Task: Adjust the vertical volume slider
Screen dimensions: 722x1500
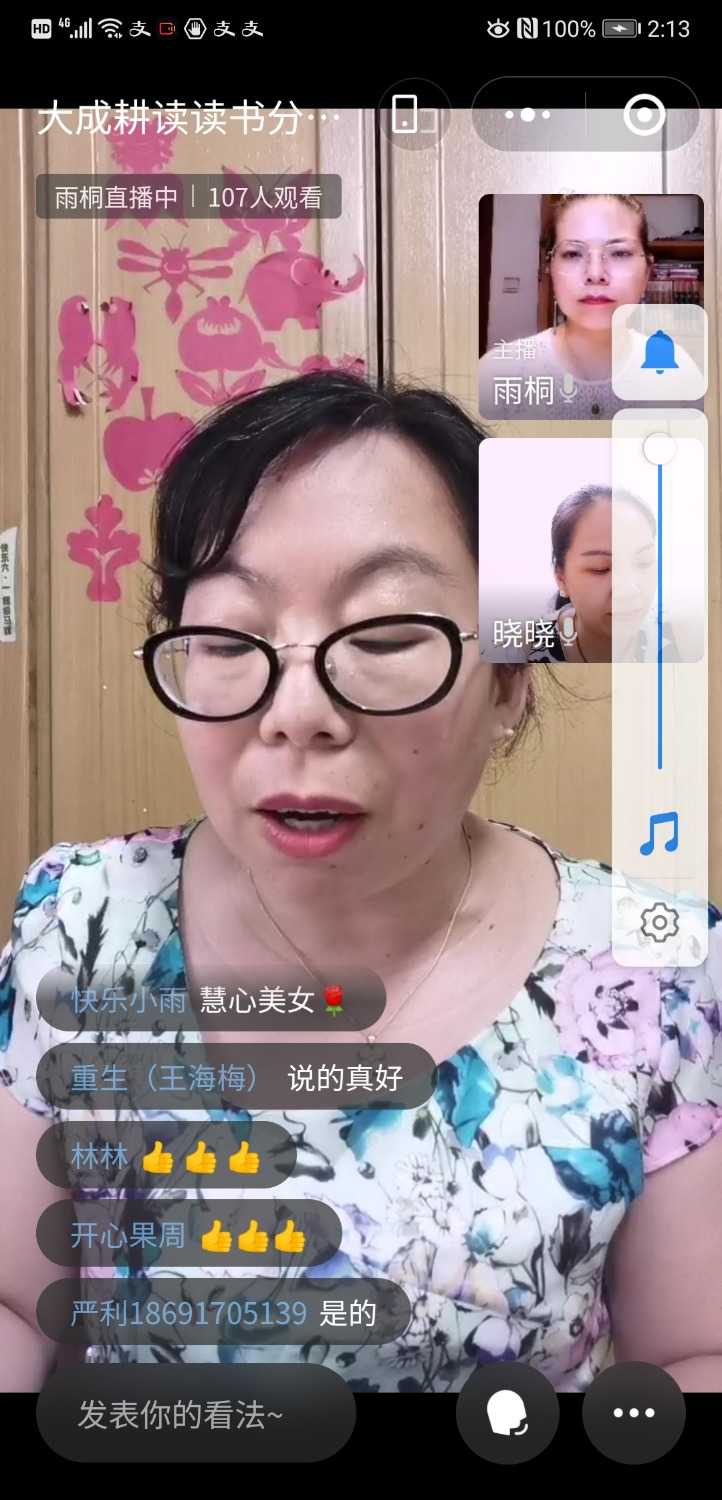Action: coord(659,449)
